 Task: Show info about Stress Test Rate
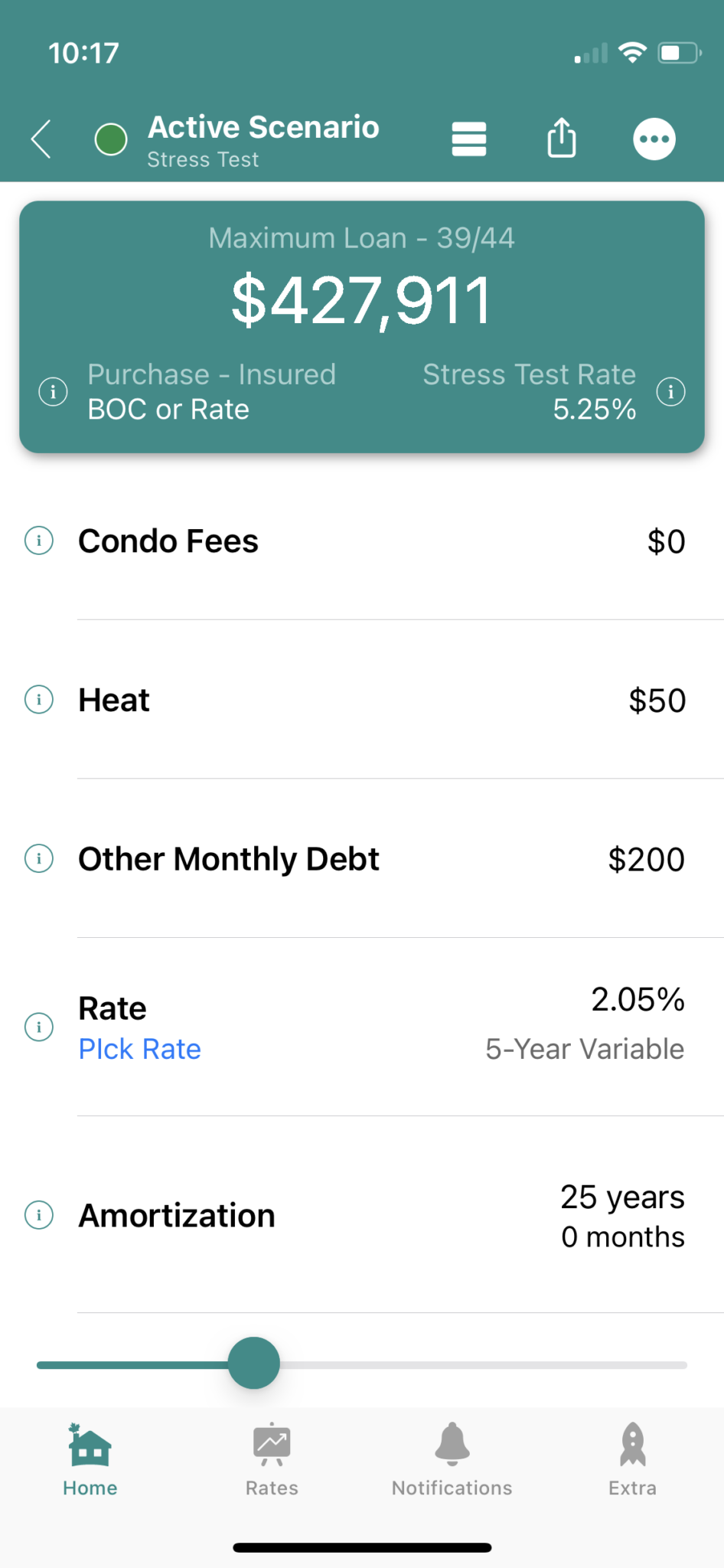tap(671, 392)
